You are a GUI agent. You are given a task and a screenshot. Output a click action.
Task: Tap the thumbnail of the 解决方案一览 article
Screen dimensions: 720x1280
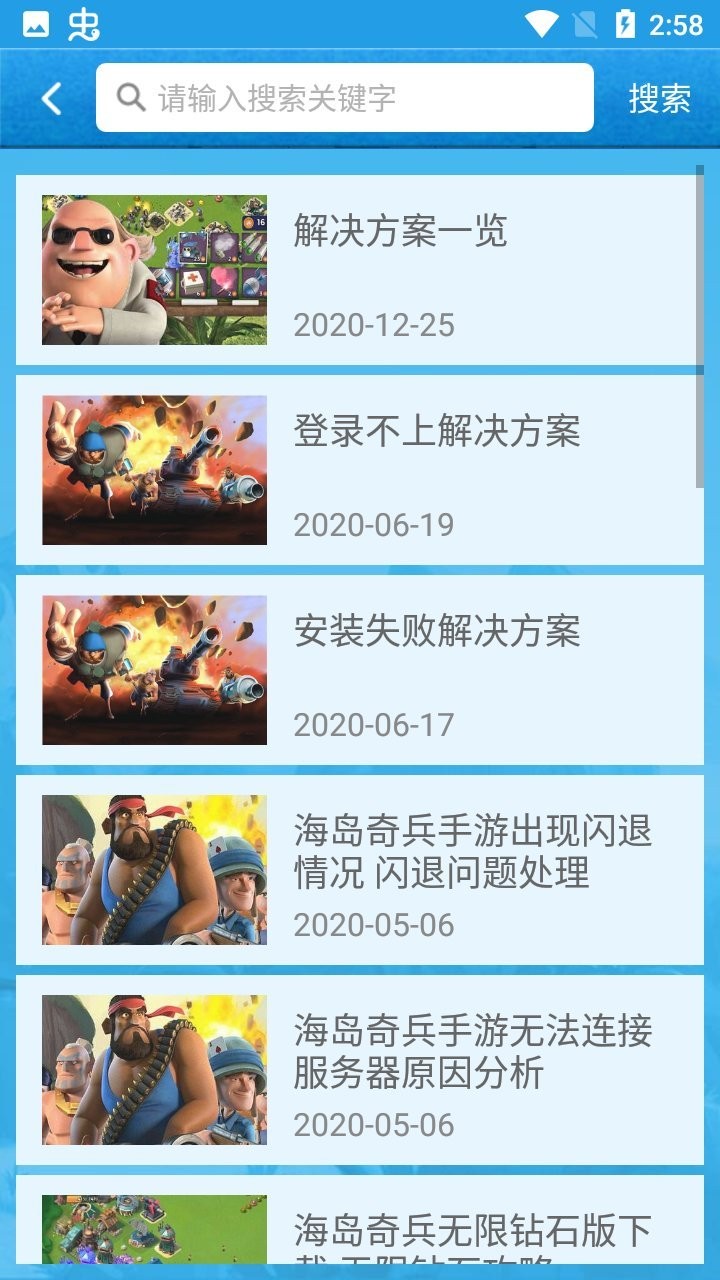(x=155, y=267)
